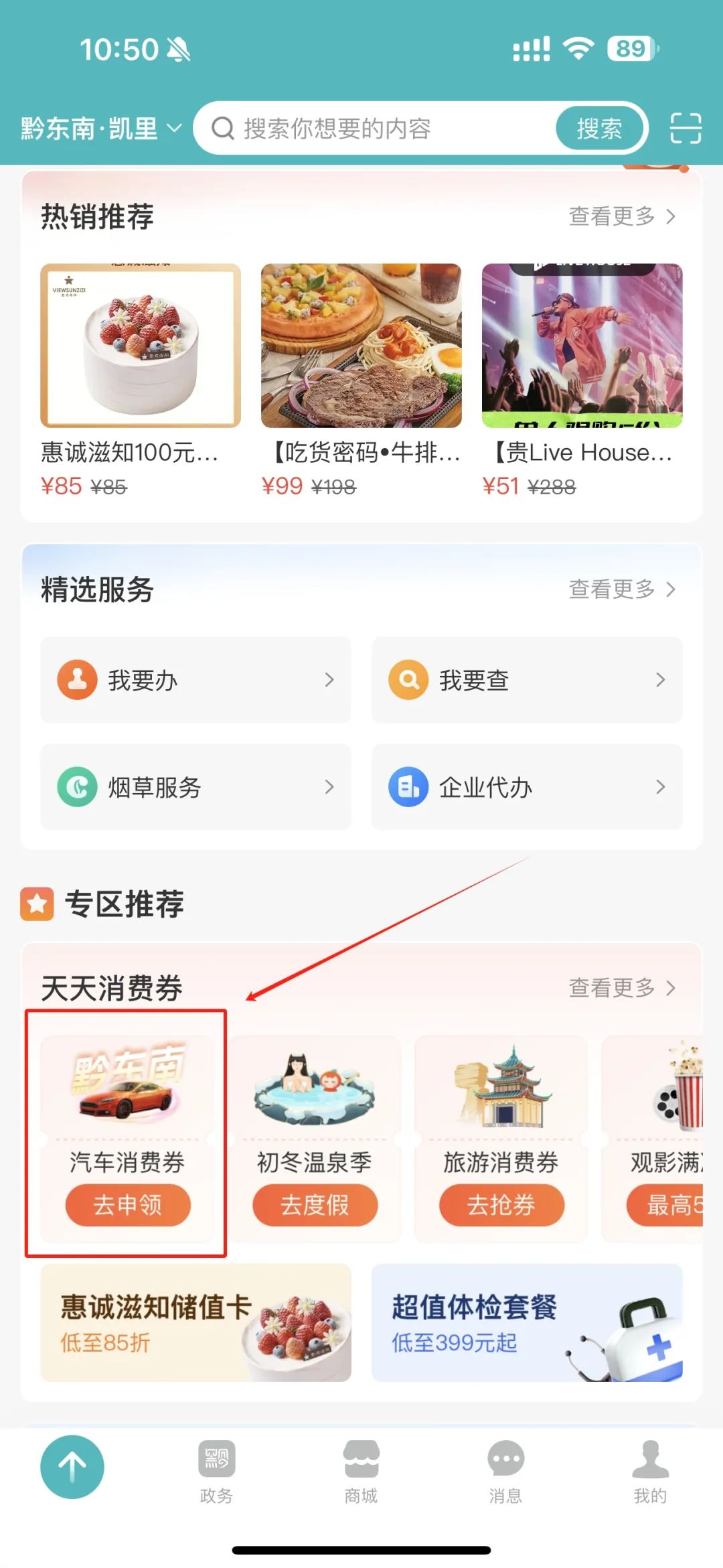View more under 精选服务
723x1568 pixels.
622,589
